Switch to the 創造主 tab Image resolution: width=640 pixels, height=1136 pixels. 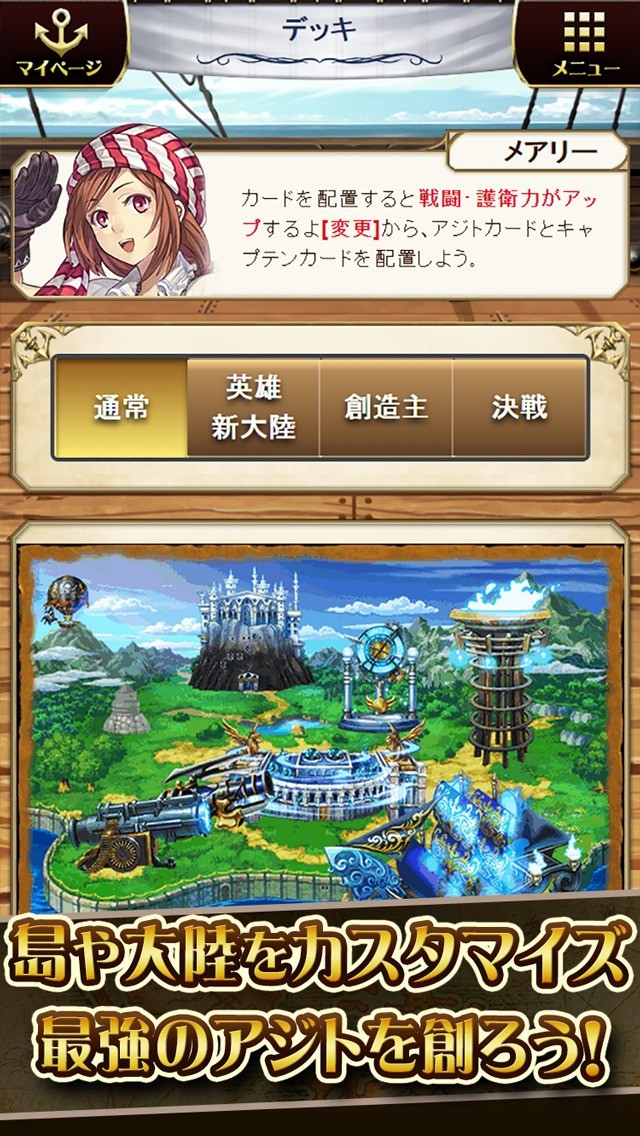[x=386, y=408]
